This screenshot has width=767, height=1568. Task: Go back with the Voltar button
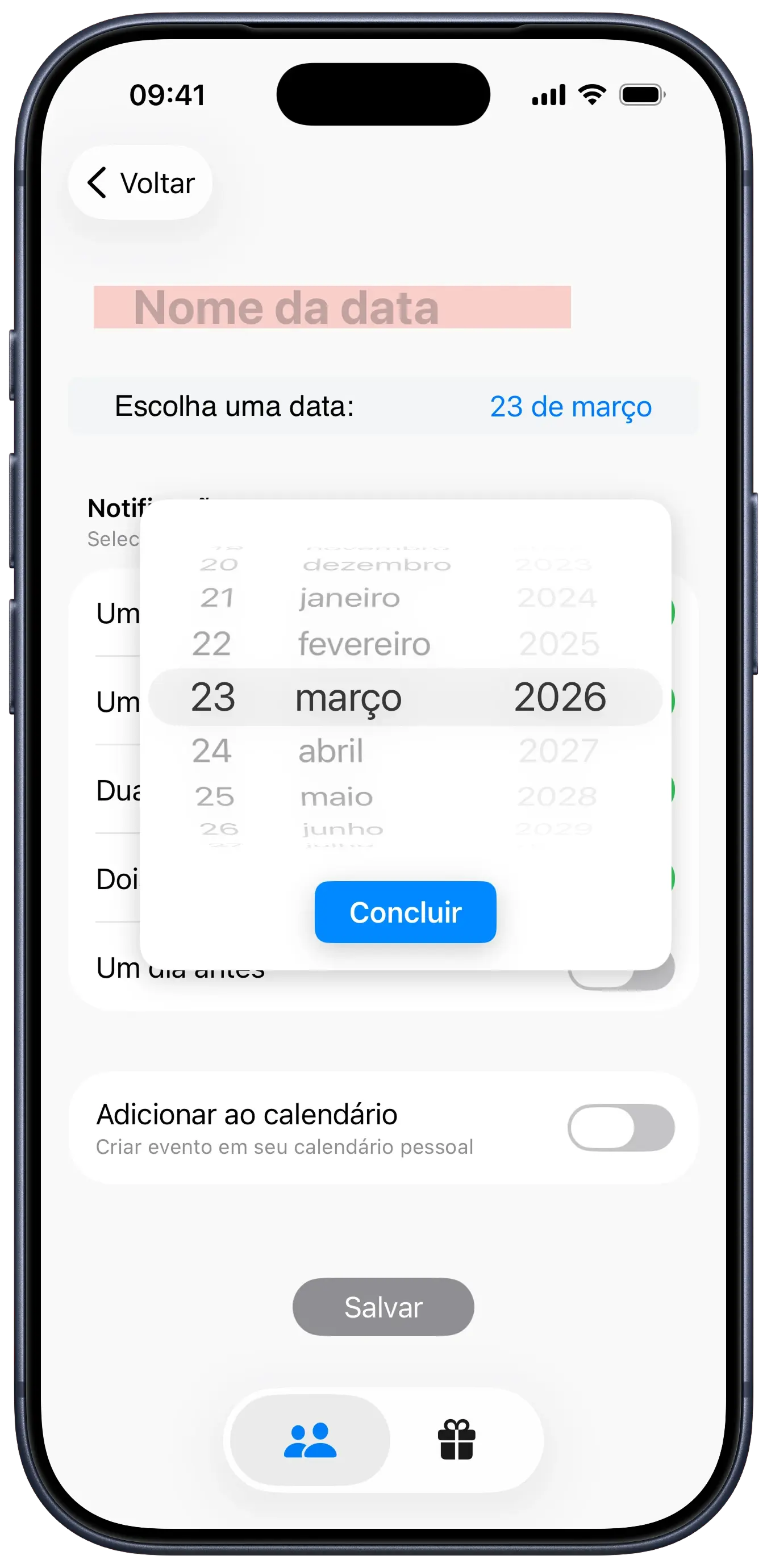(x=141, y=182)
